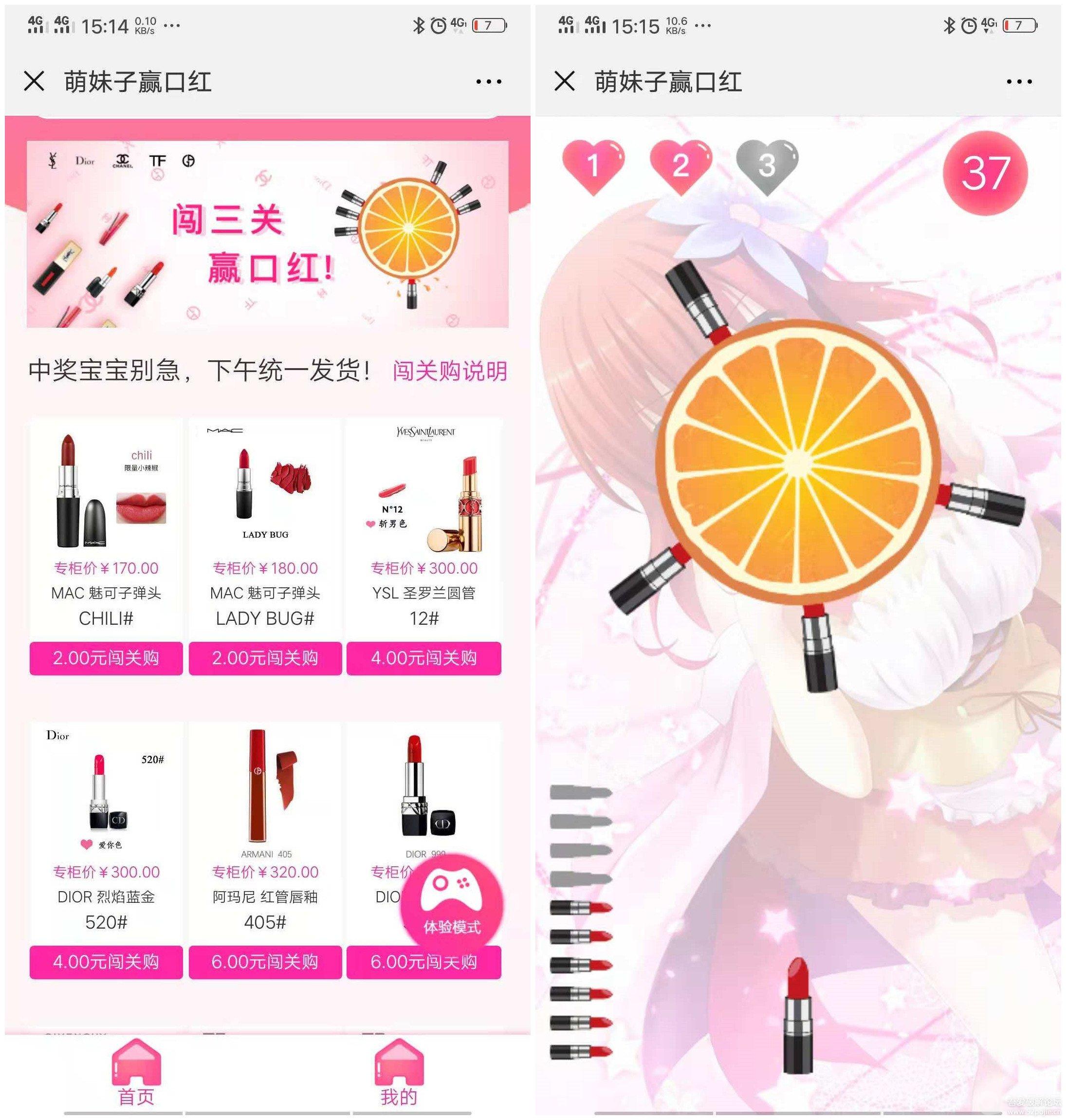Buy MAC CHILI# with 2.00元闯关购
Screen dimensions: 1066x1120
coord(106,658)
